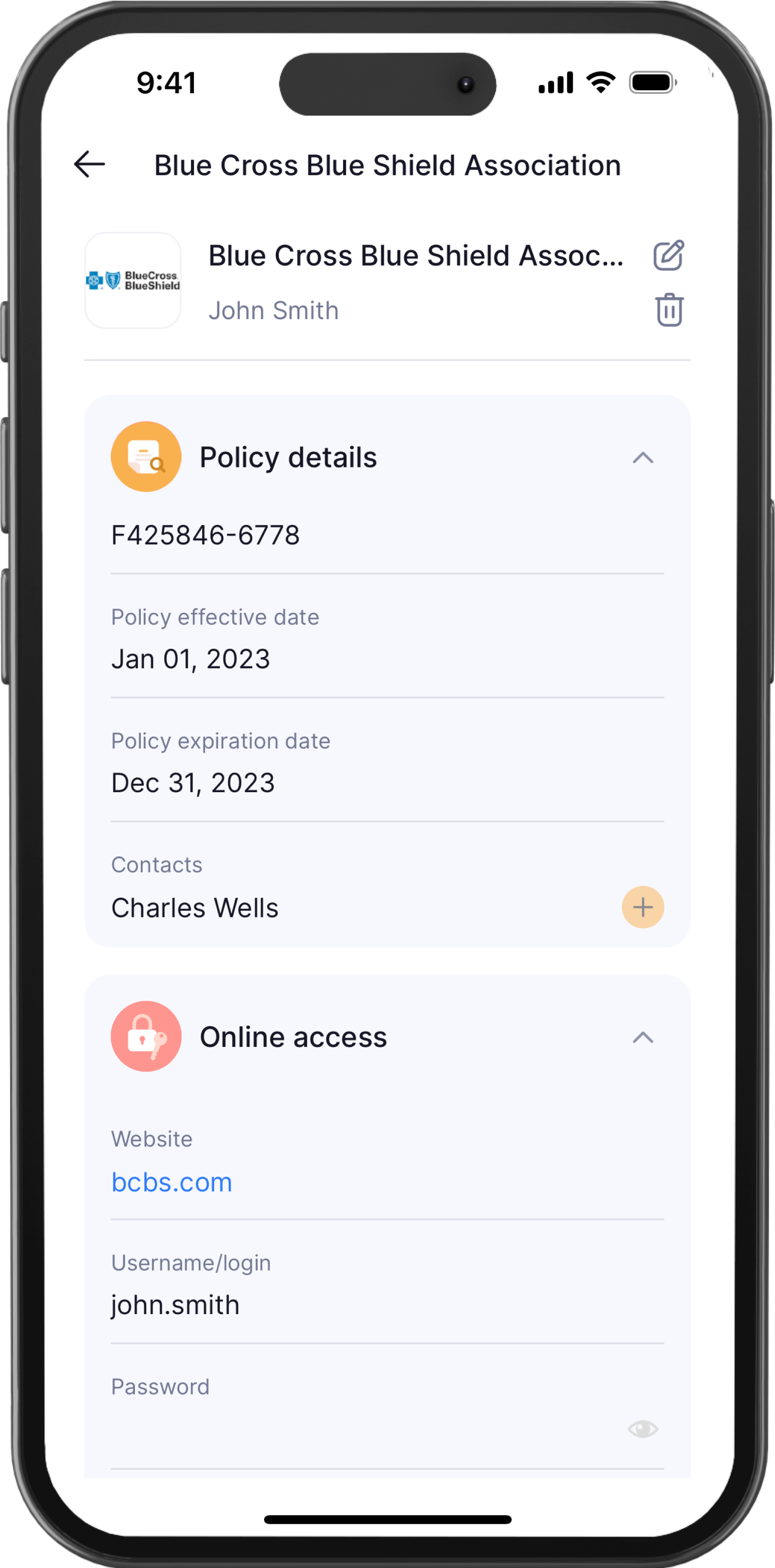This screenshot has width=775, height=1568.
Task: Collapse the Online access section
Action: pos(642,1037)
